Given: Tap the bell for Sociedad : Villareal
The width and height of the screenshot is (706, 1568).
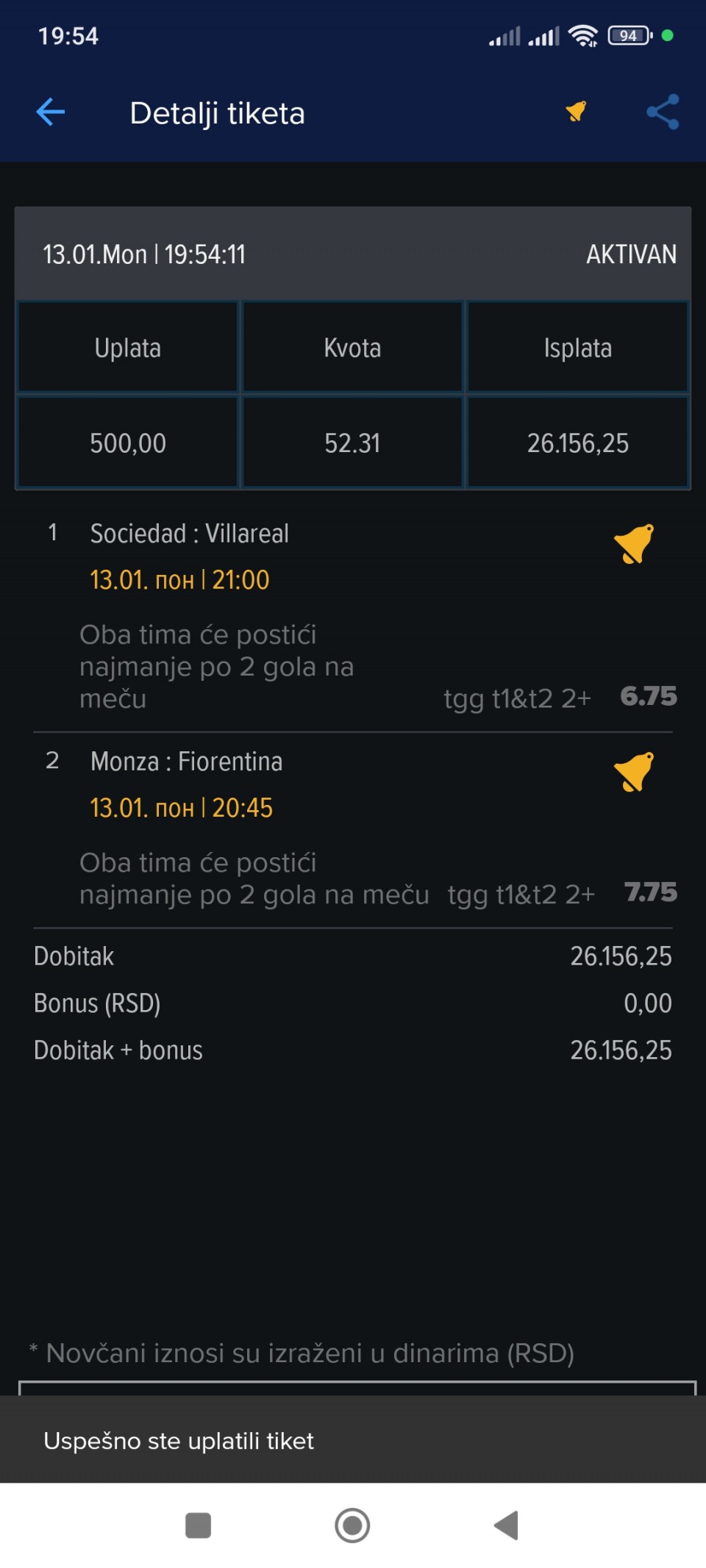Looking at the screenshot, I should [x=633, y=544].
